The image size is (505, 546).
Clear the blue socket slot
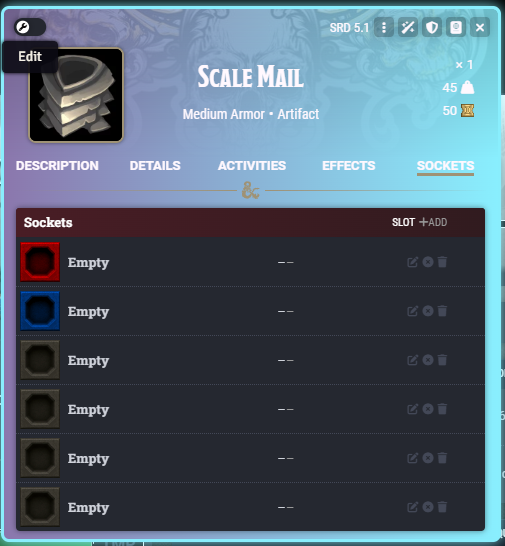tap(428, 311)
